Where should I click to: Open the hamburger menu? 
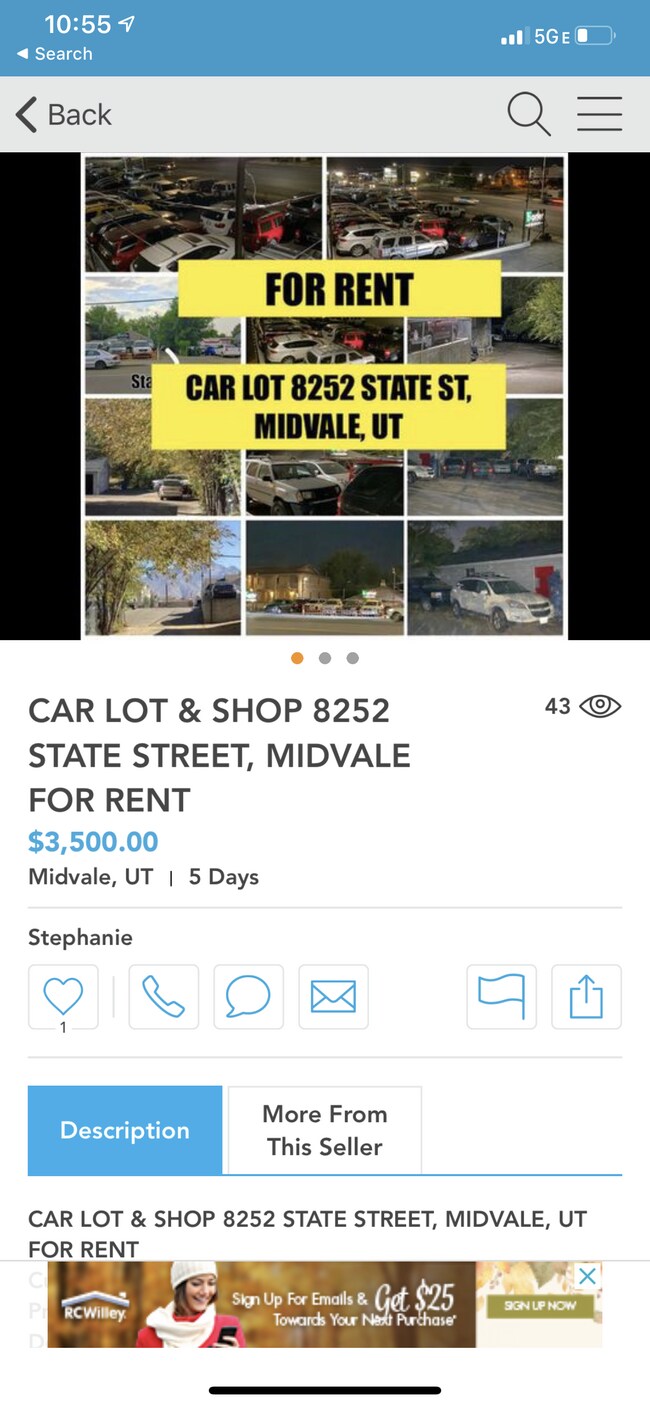pos(599,114)
